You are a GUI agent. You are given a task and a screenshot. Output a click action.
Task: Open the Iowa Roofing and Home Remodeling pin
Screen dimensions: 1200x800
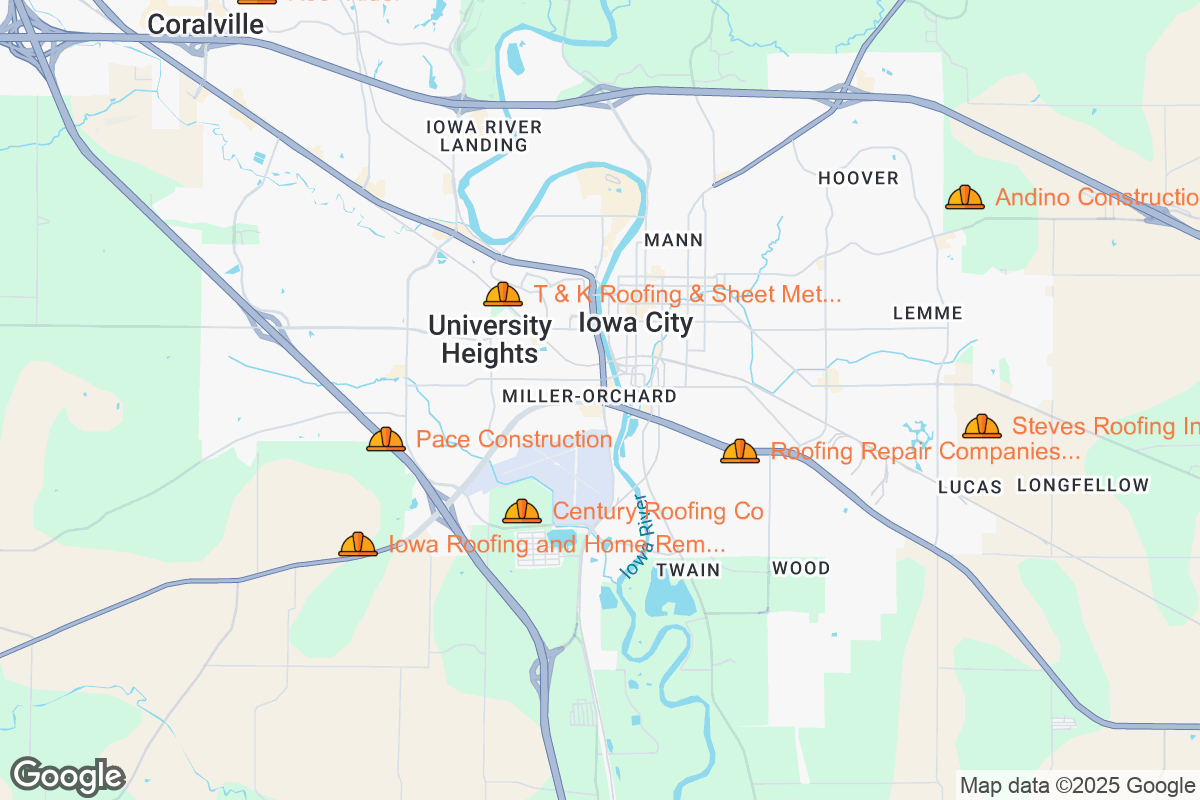358,544
